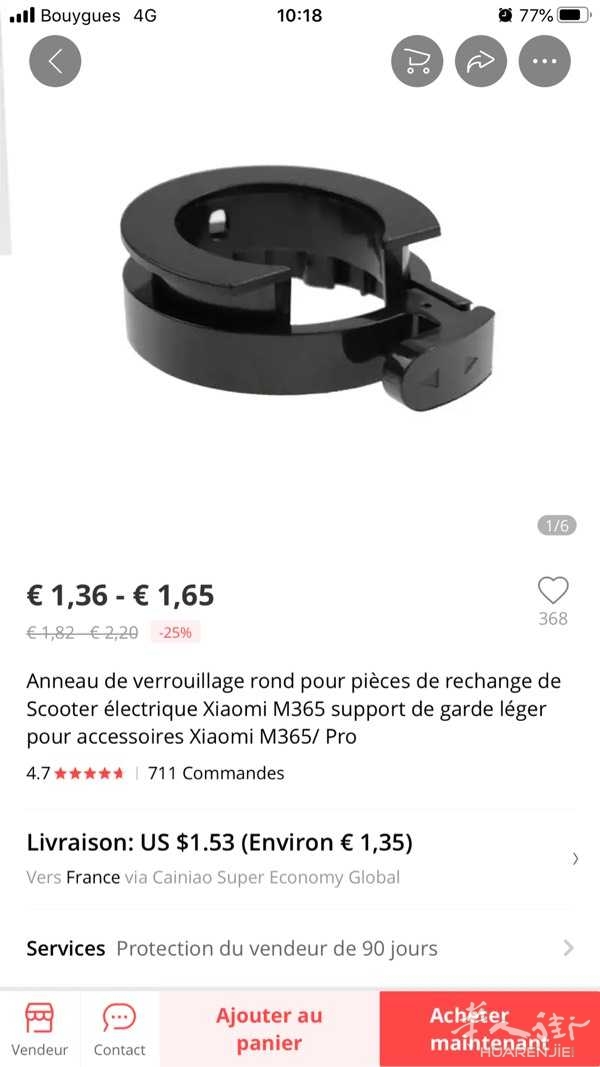Contact the seller
Image resolution: width=600 pixels, height=1067 pixels.
coord(120,1029)
